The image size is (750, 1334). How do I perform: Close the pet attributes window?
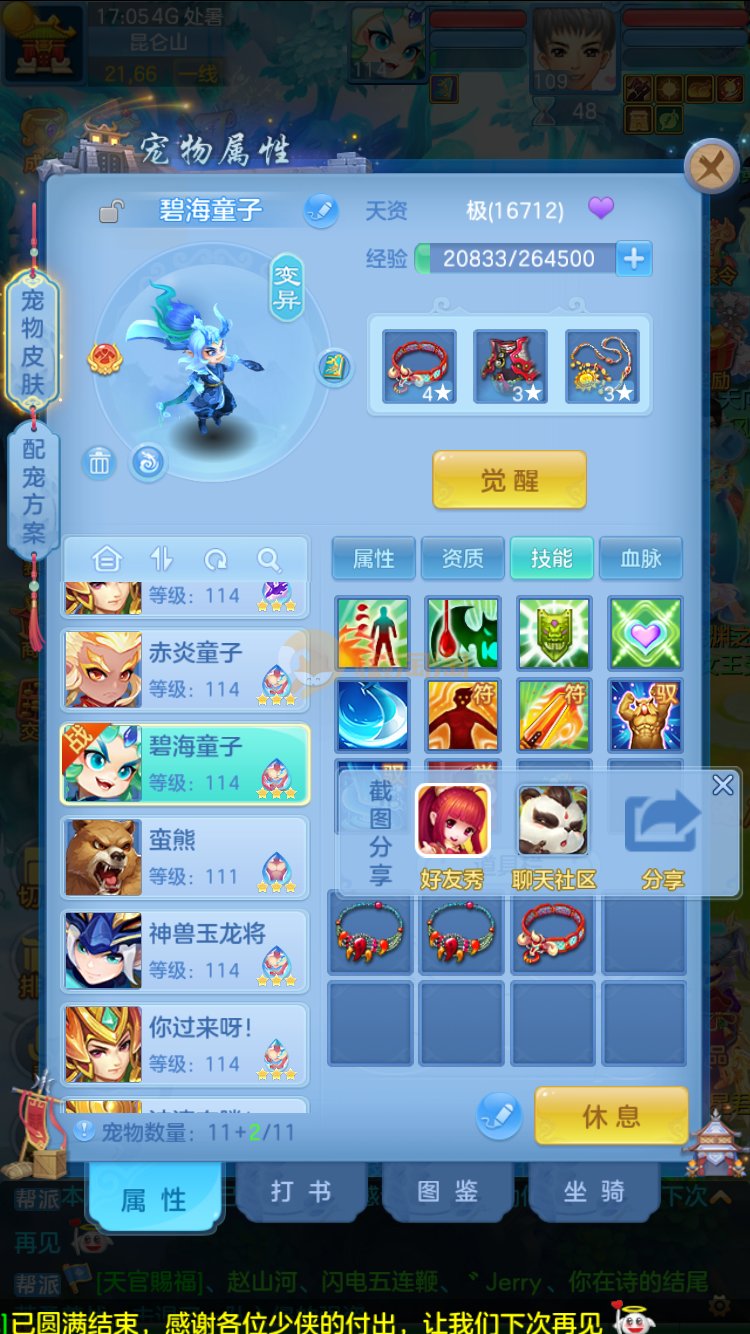point(711,167)
